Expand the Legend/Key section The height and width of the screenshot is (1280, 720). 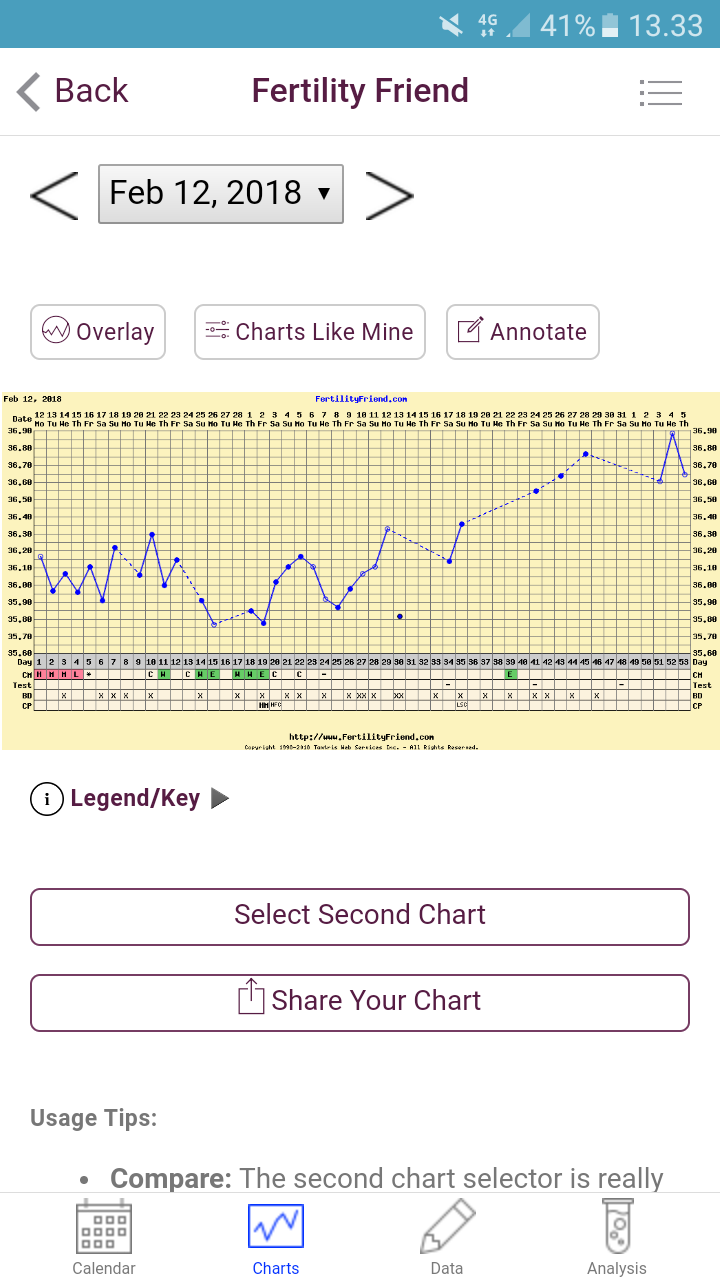(130, 798)
